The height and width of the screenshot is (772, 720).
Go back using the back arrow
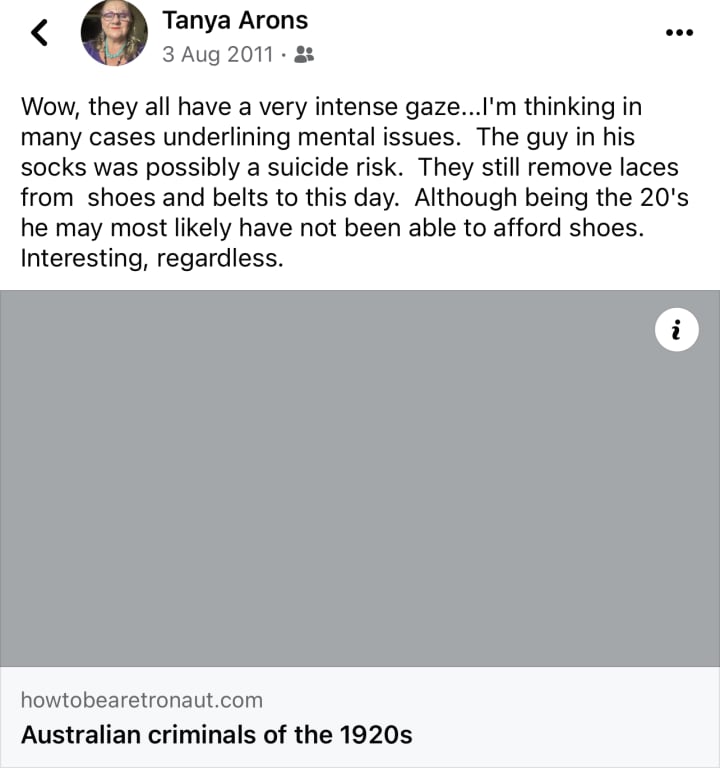coord(40,33)
